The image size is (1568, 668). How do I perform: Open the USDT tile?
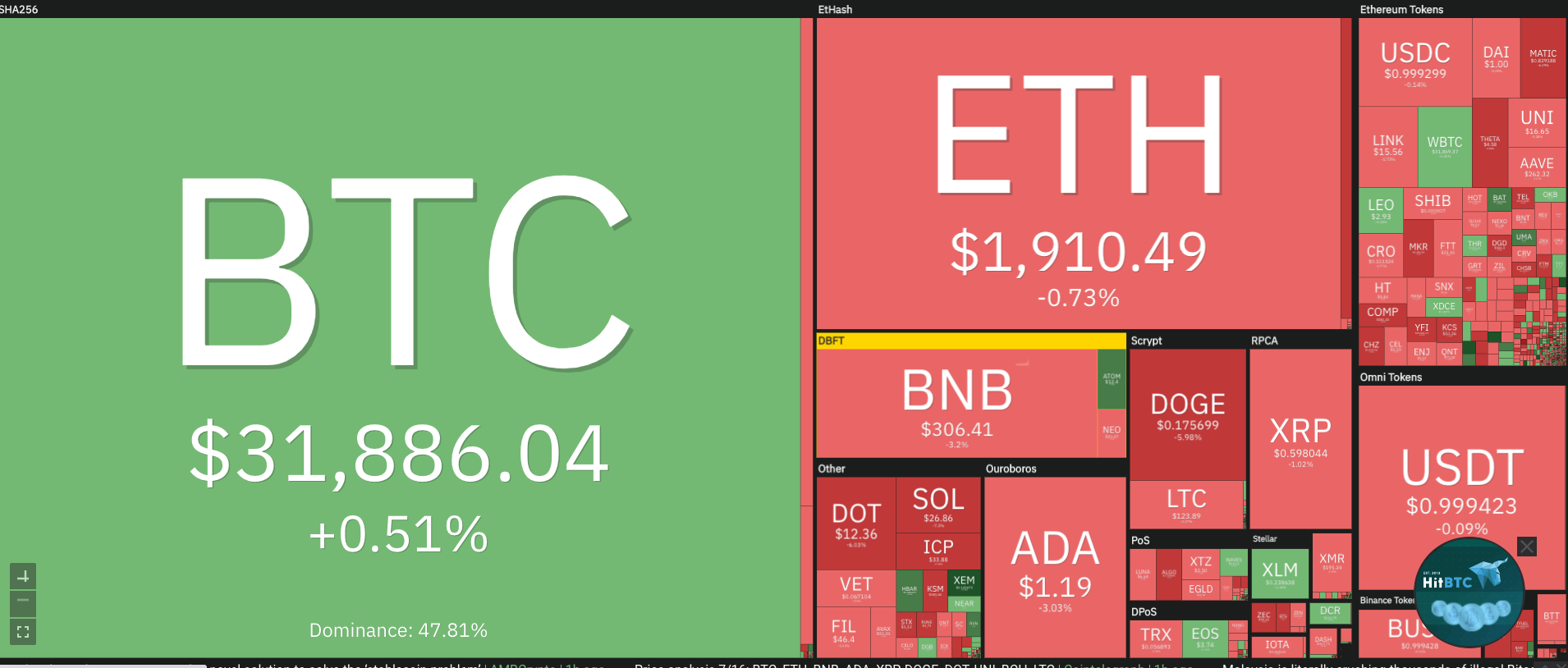pos(1461,487)
